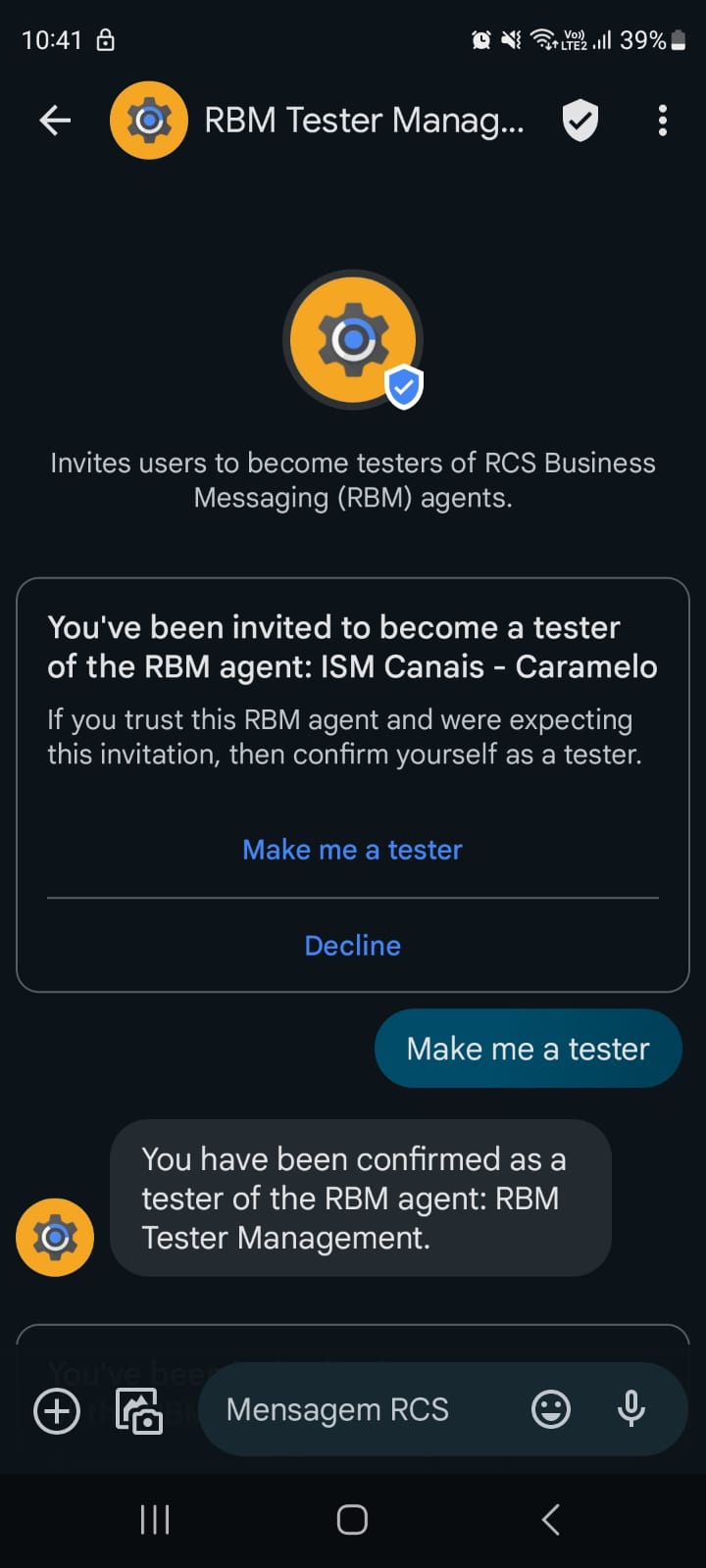Viewport: 706px width, 1568px height.
Task: Select "Make me a tester" in invitation card
Action: tap(352, 850)
